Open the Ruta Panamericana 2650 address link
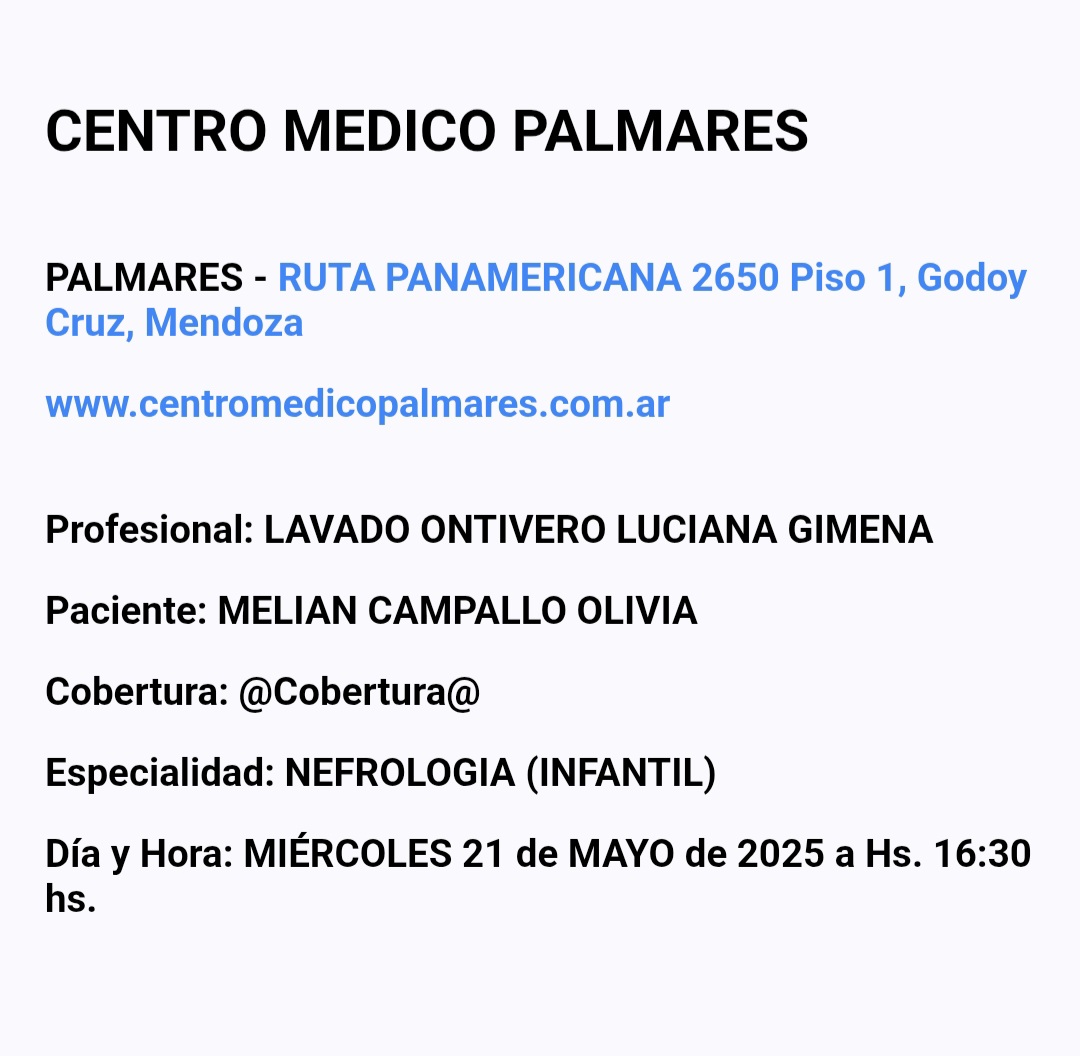The height and width of the screenshot is (1056, 1080). click(651, 278)
